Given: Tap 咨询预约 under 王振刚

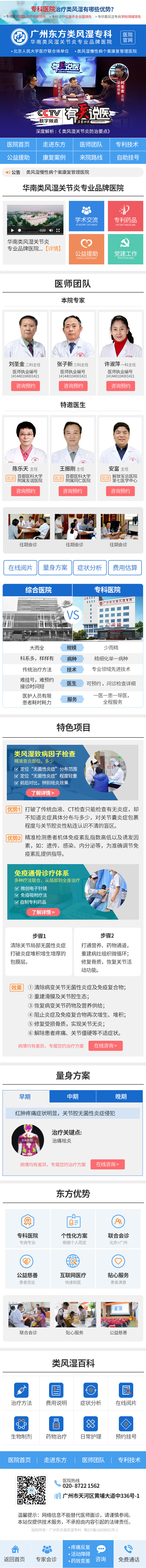Looking at the screenshot, I should click(73, 491).
